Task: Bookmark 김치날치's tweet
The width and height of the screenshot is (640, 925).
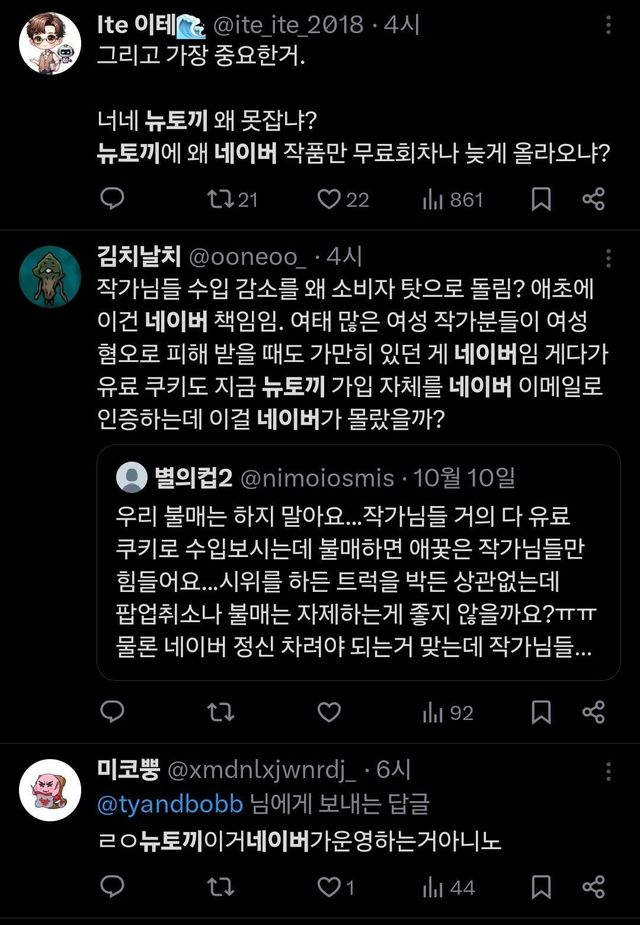Action: tap(541, 711)
